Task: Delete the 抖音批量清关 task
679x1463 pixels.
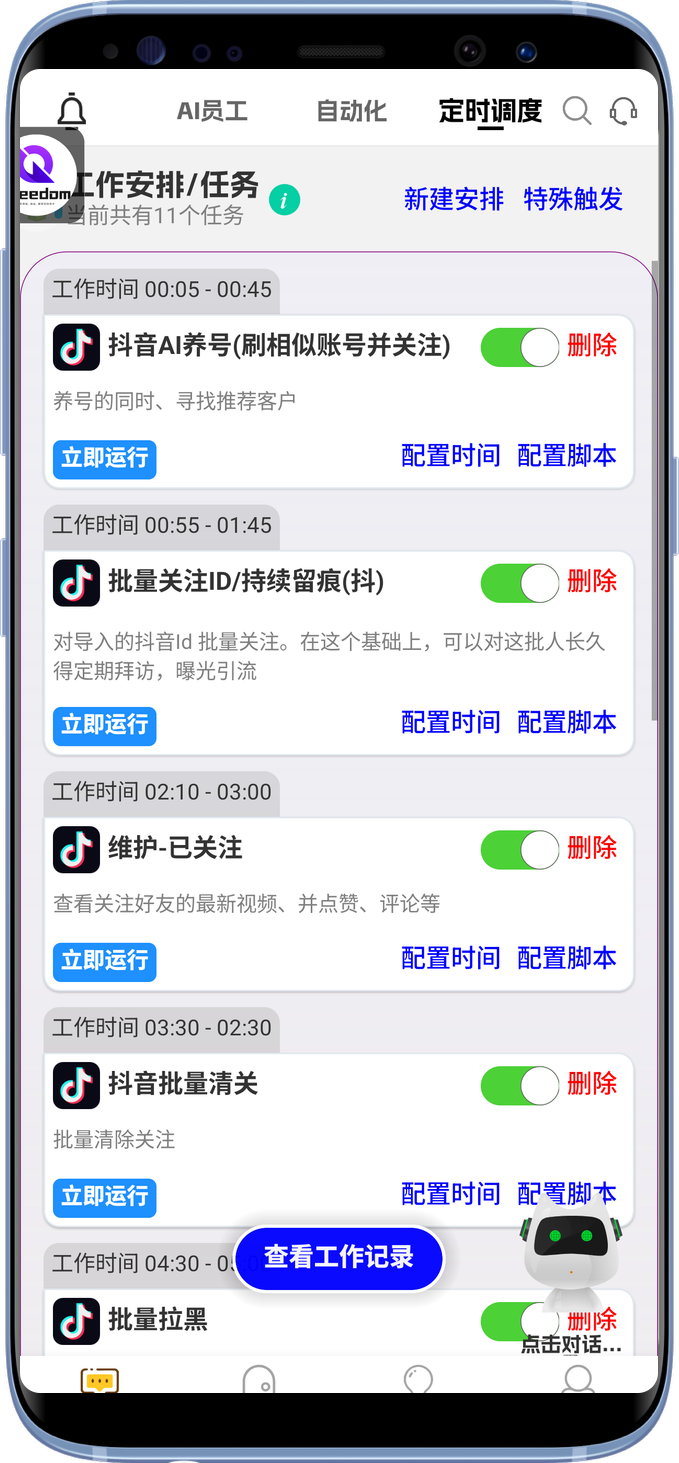Action: pyautogui.click(x=592, y=1084)
